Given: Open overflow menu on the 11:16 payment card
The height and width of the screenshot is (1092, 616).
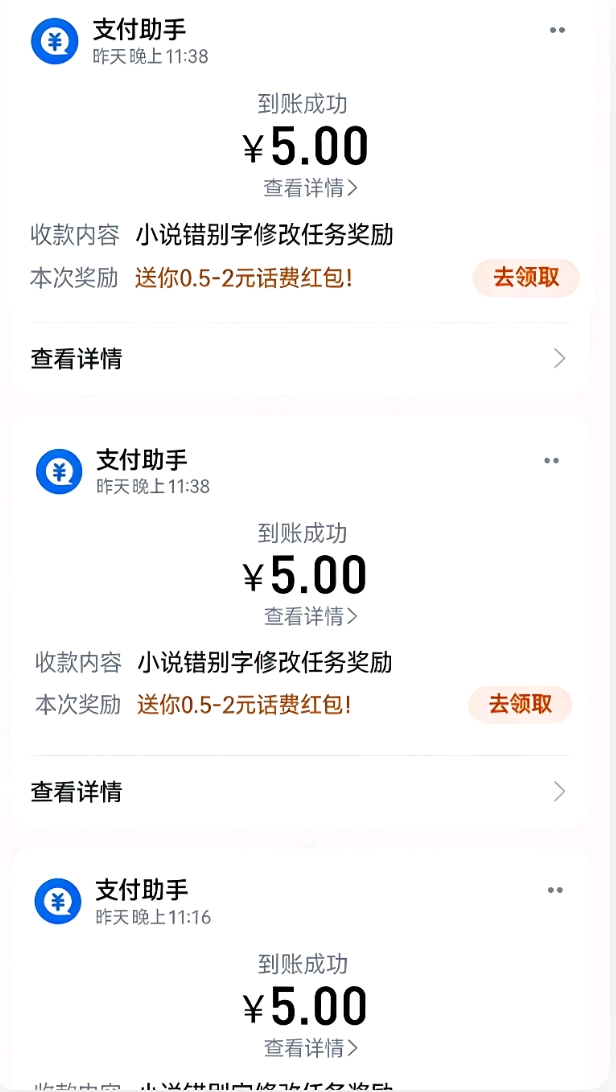Looking at the screenshot, I should tap(556, 891).
